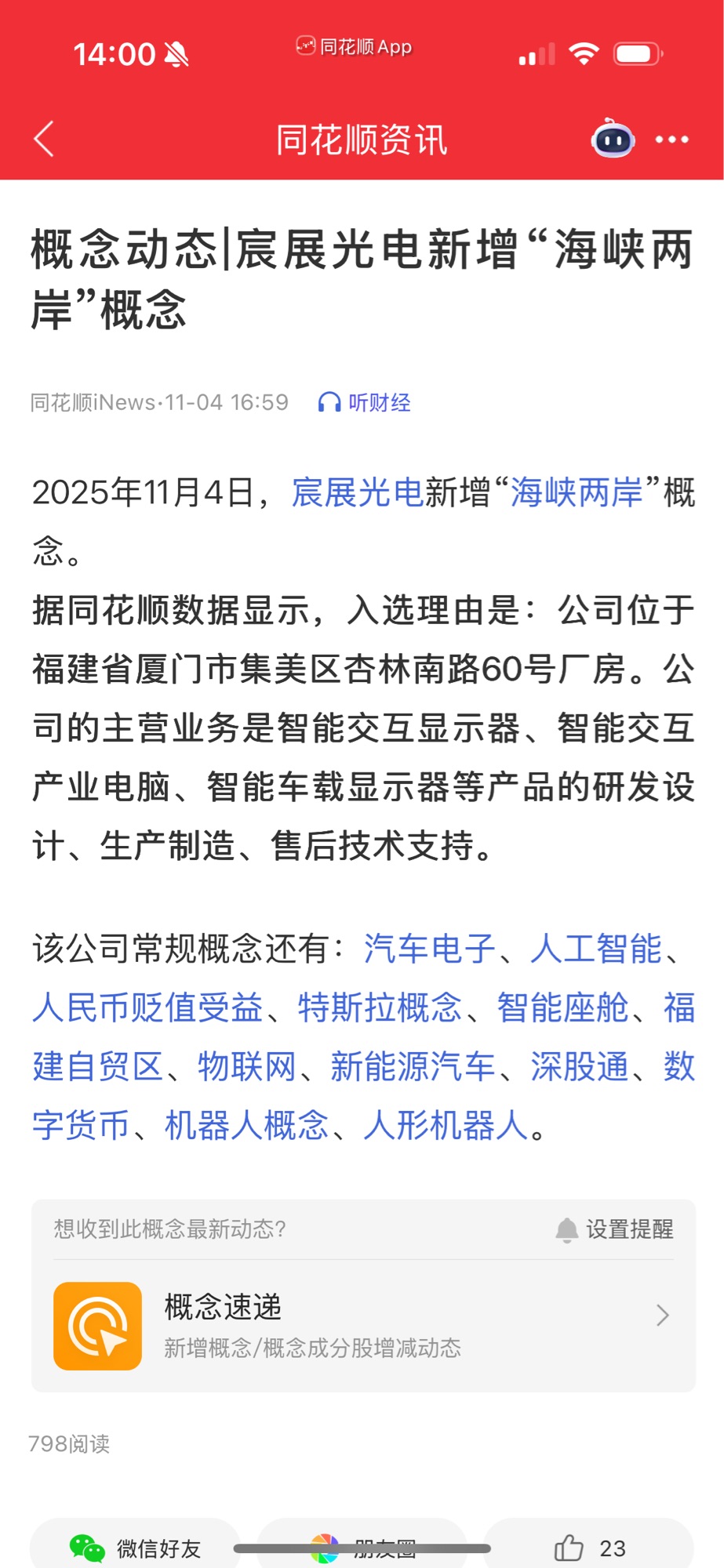Open the robot assistant icon
Image resolution: width=724 pixels, height=1568 pixels.
pyautogui.click(x=612, y=139)
